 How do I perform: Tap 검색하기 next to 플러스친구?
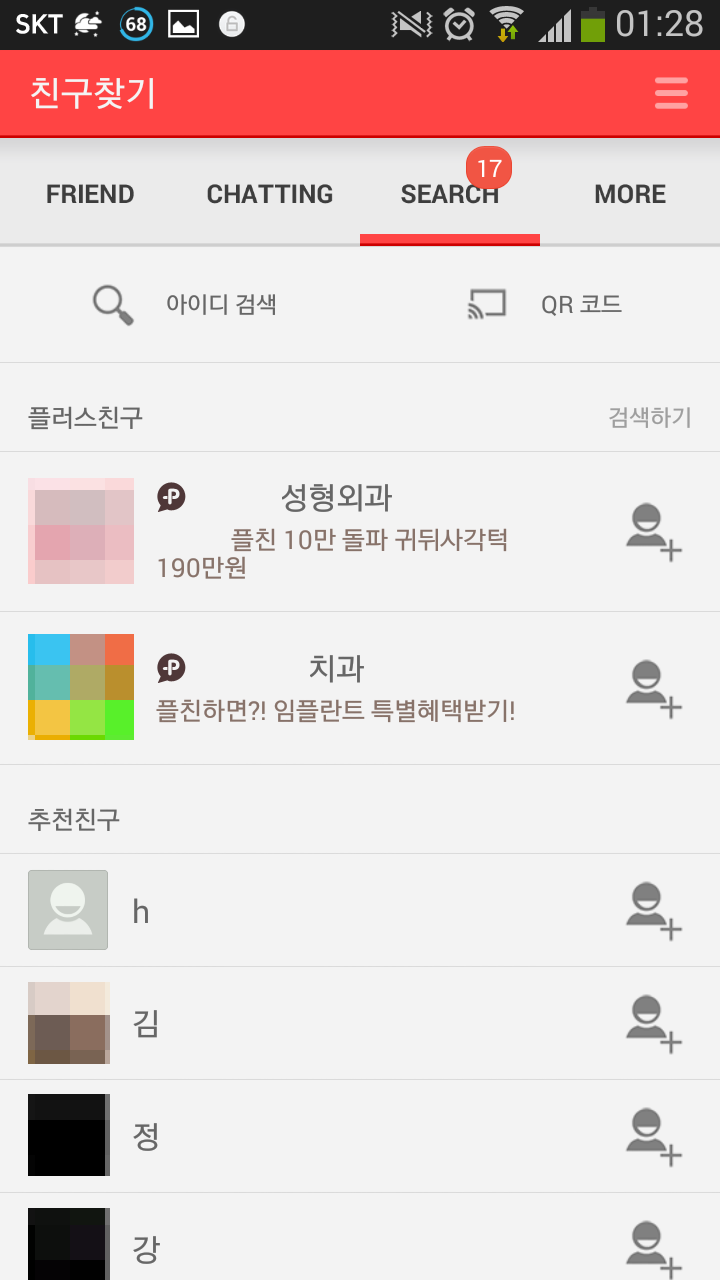[650, 417]
